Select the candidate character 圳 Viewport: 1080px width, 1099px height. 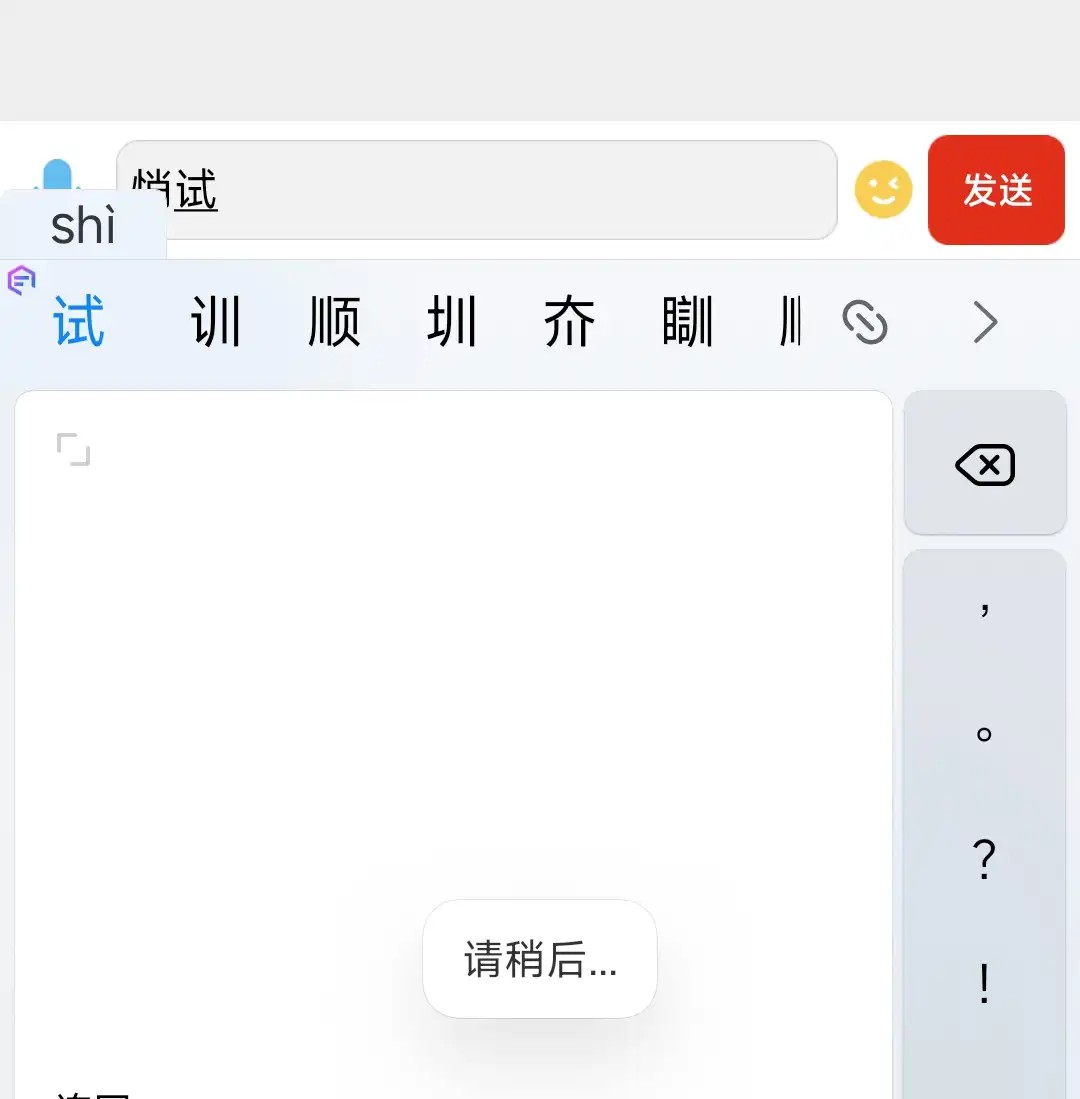coord(452,323)
